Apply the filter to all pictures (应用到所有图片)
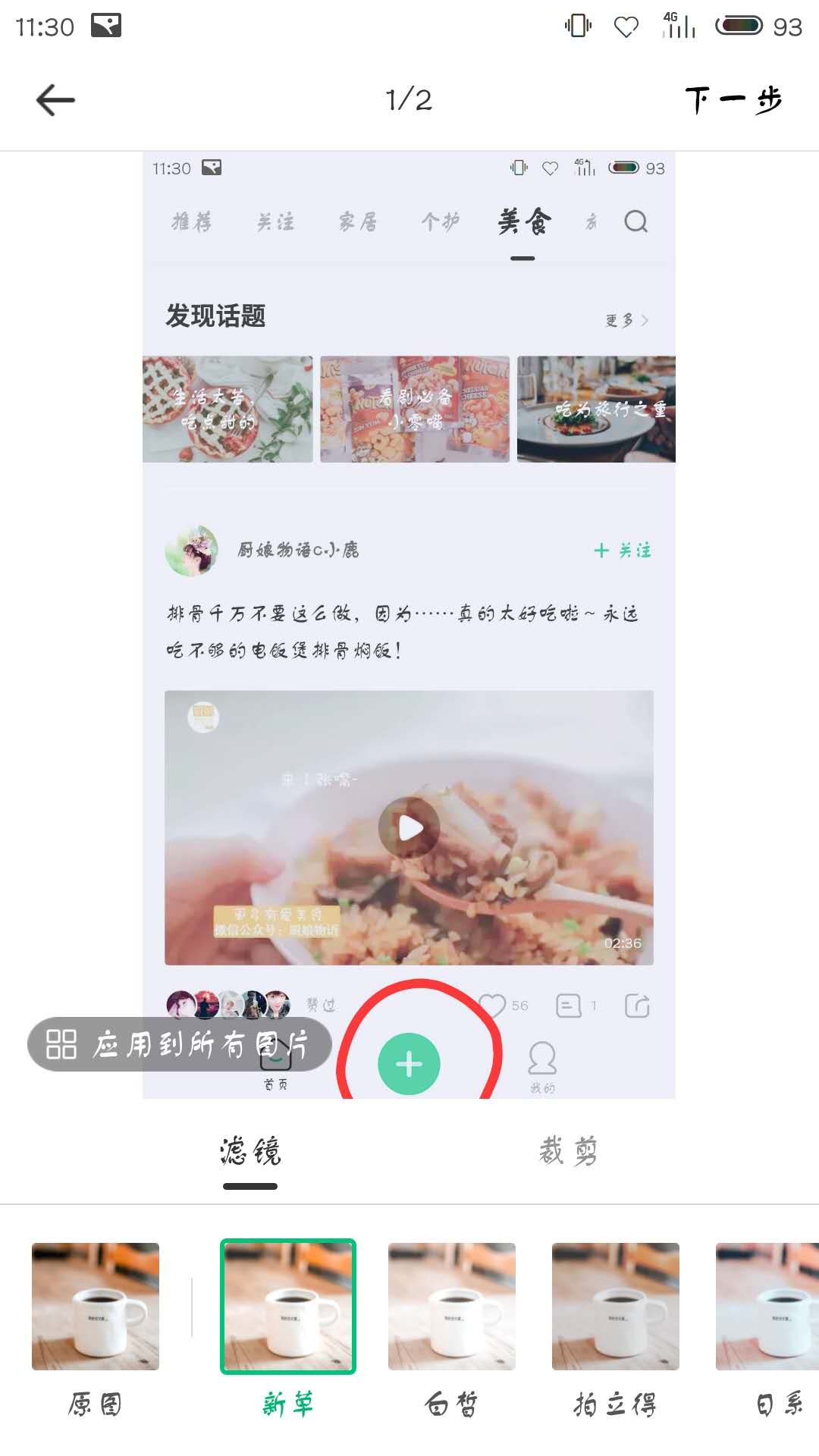The width and height of the screenshot is (819, 1456). [179, 1044]
